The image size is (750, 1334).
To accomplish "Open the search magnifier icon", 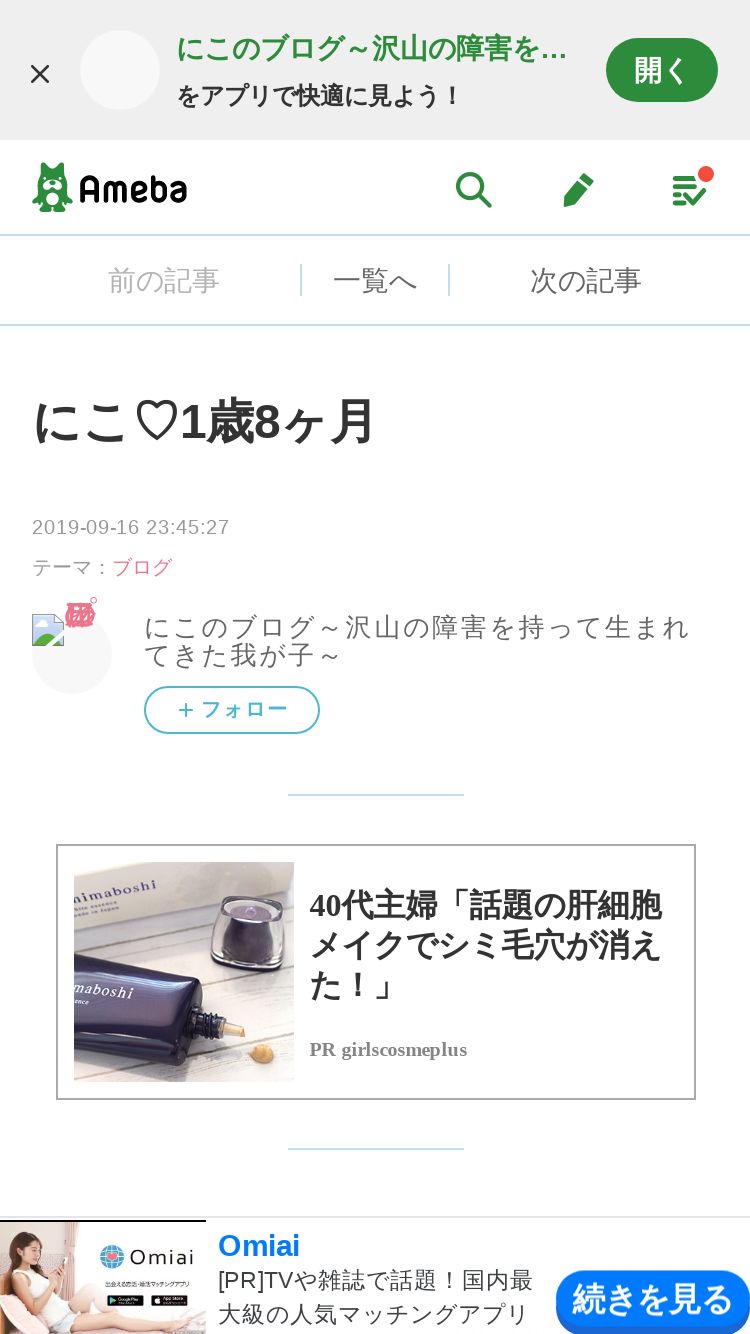I will pos(473,189).
